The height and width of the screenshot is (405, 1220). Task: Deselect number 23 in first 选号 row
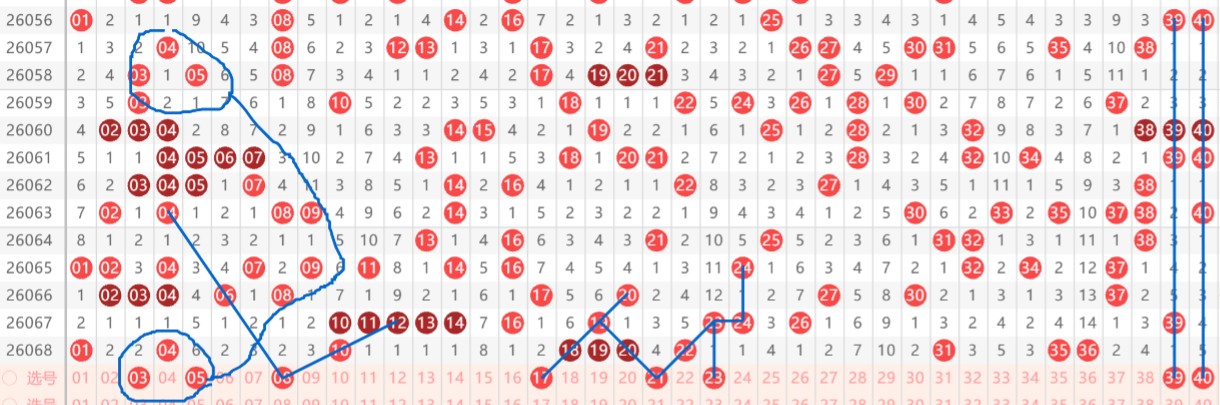click(x=714, y=377)
